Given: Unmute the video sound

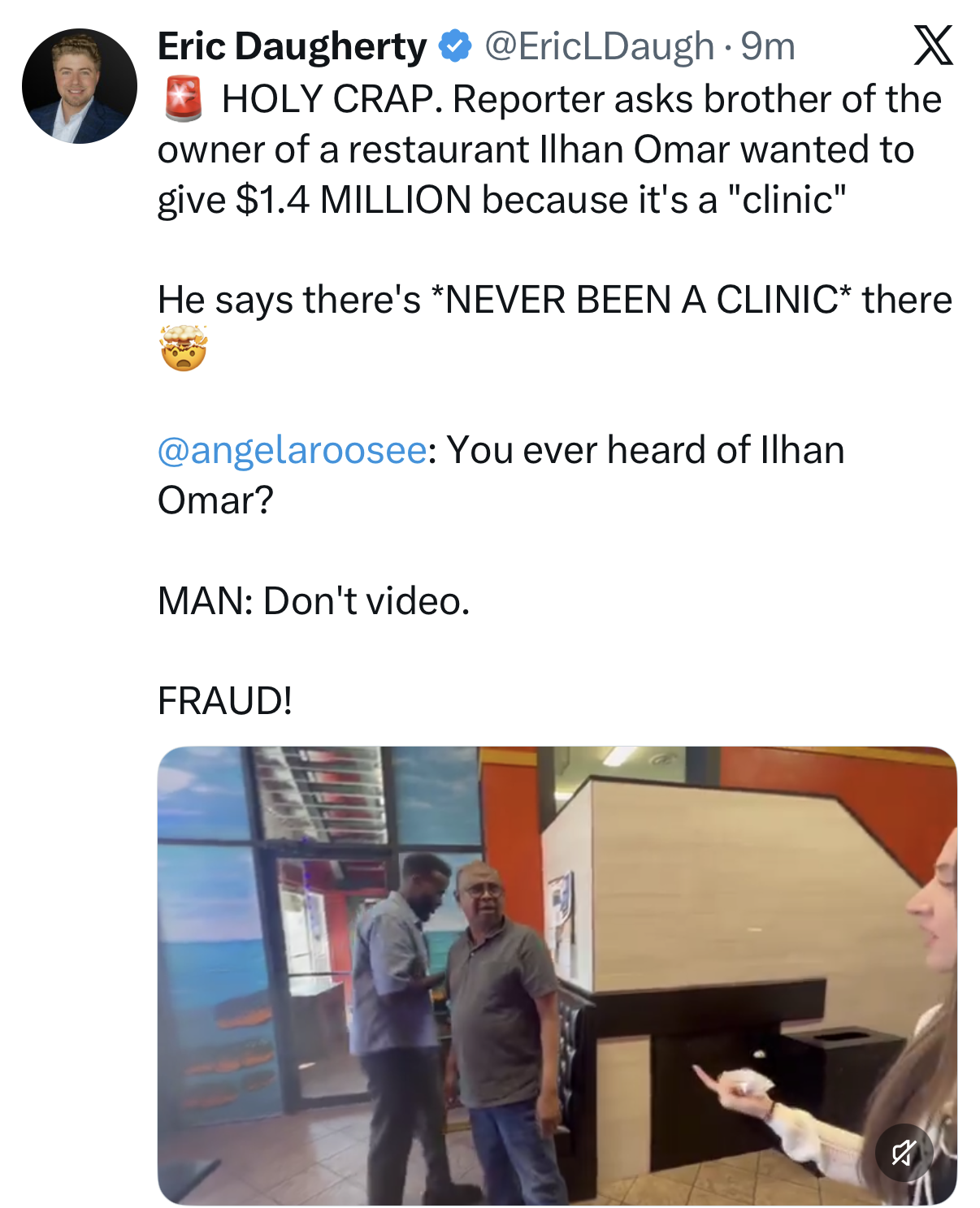Looking at the screenshot, I should [904, 1152].
